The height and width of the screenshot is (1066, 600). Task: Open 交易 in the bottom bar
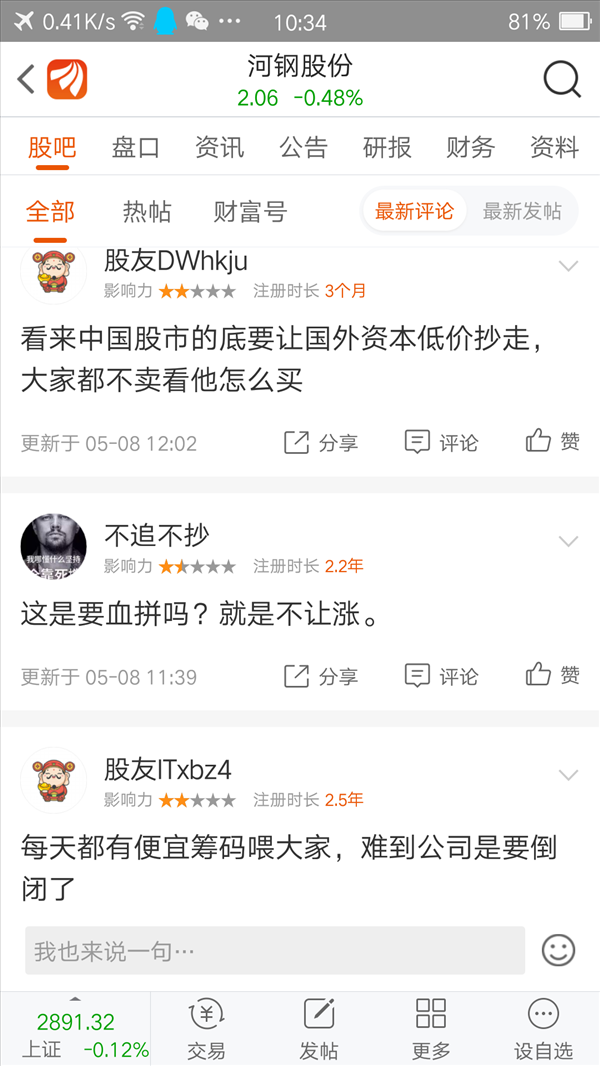click(x=207, y=1029)
